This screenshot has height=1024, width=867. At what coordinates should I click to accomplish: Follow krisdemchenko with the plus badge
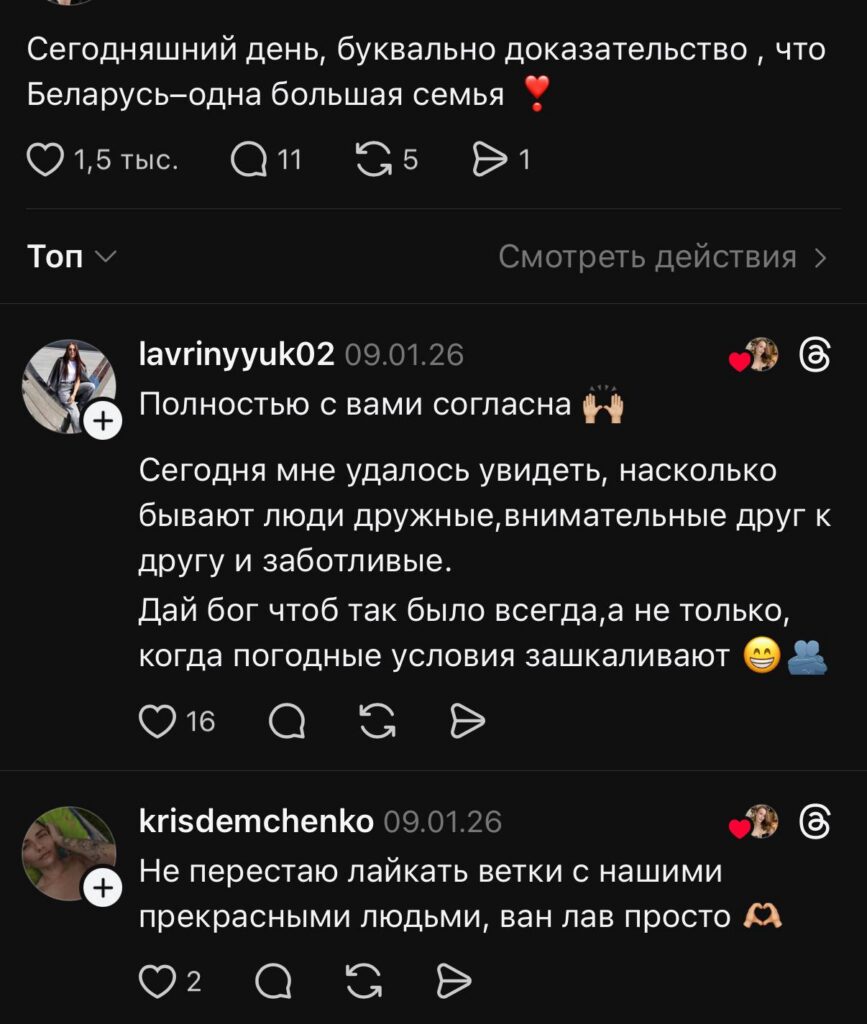[x=102, y=887]
